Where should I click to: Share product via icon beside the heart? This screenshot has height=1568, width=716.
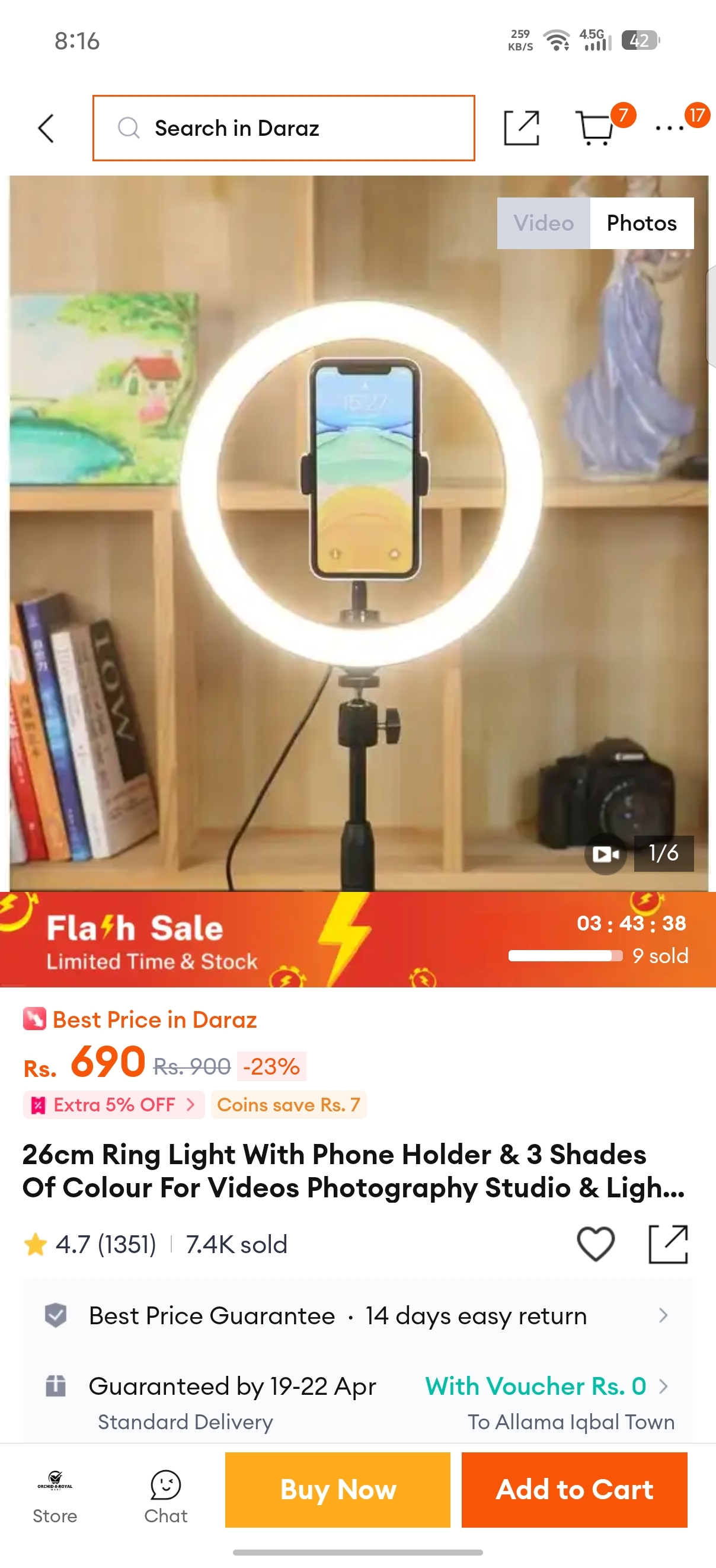[668, 1244]
